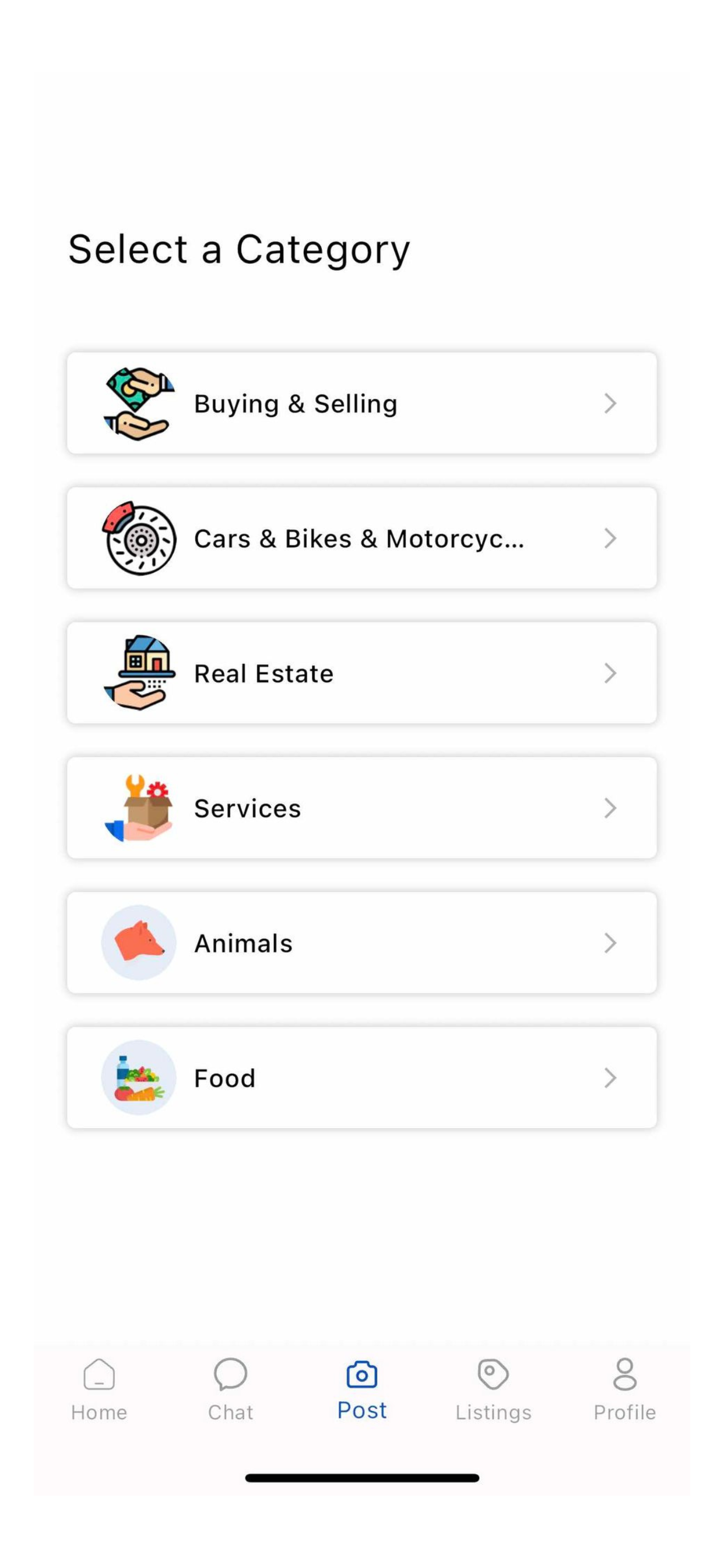Select the Cars & Bikes & Motorcycles category
The width and height of the screenshot is (724, 1568).
tap(361, 538)
